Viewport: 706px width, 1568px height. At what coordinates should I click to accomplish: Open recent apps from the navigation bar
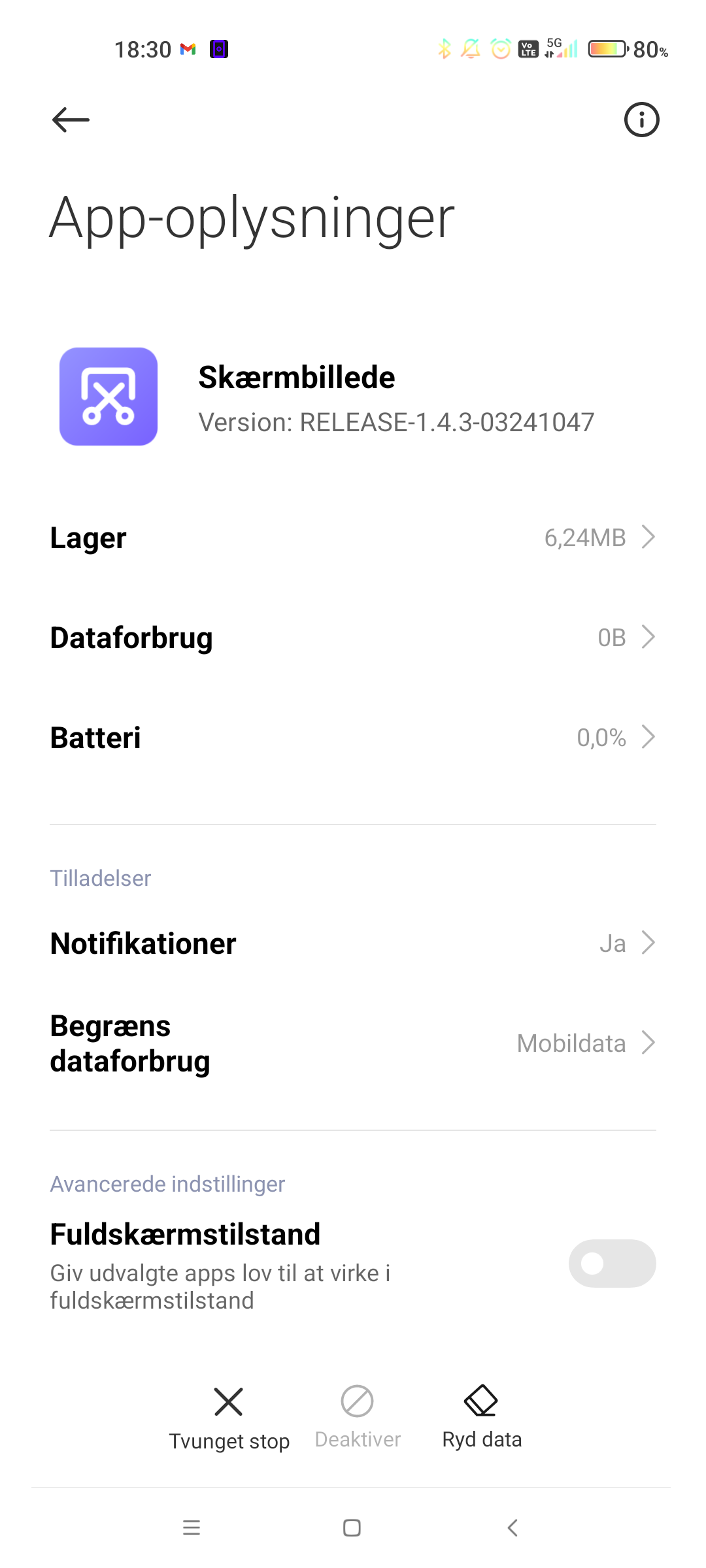[x=192, y=1527]
